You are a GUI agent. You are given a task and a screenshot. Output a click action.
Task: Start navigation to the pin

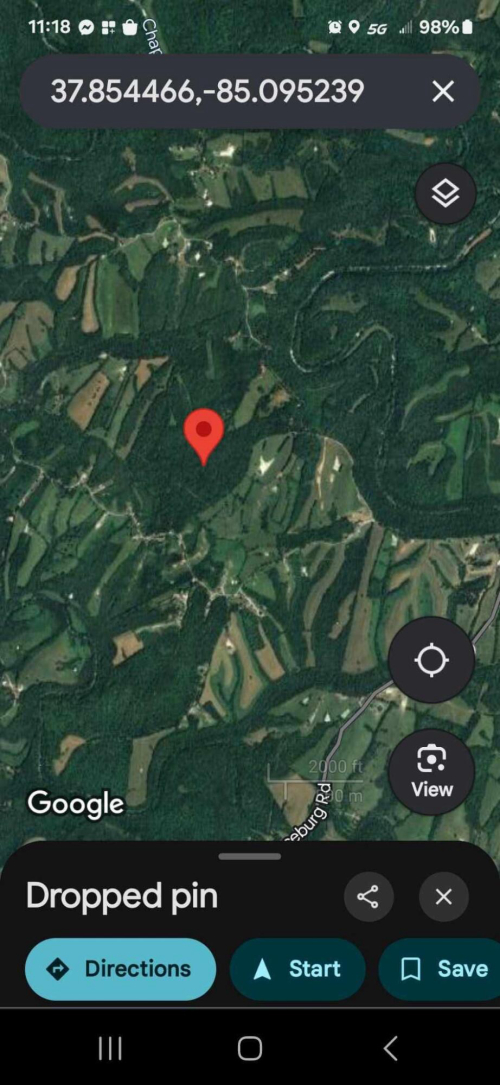(297, 969)
